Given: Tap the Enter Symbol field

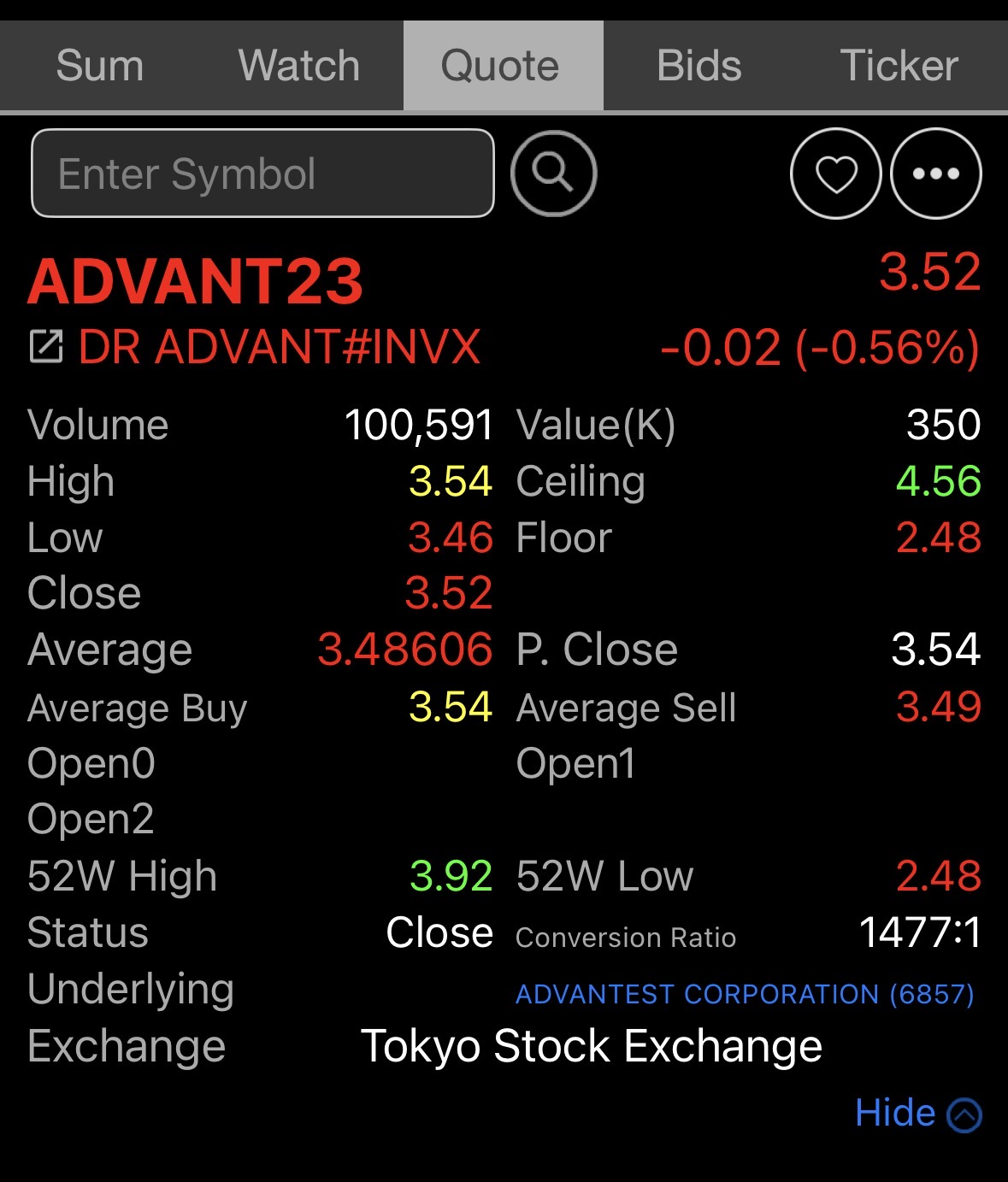Looking at the screenshot, I should pyautogui.click(x=262, y=173).
